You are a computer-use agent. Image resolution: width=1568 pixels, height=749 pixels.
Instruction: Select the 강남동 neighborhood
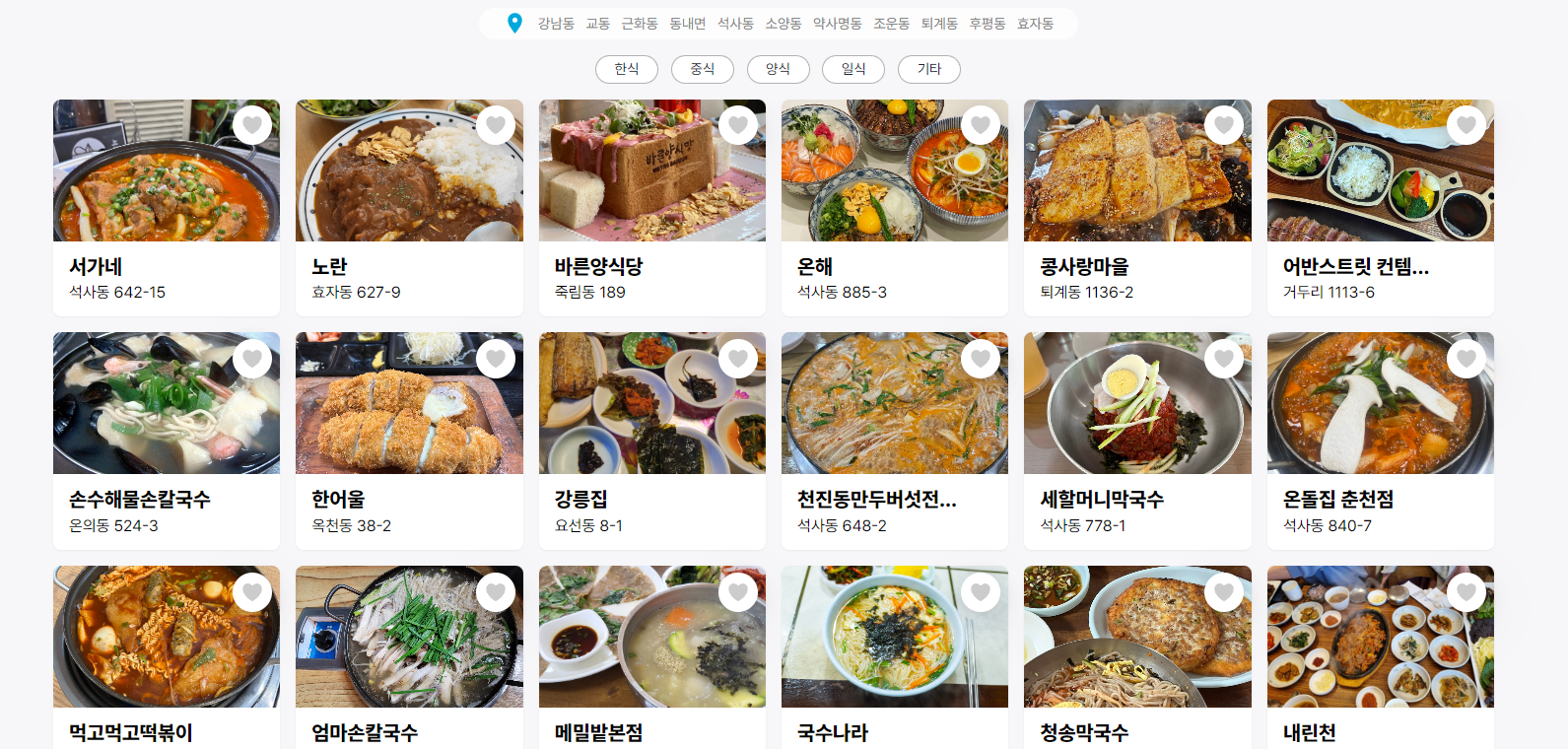pos(556,24)
